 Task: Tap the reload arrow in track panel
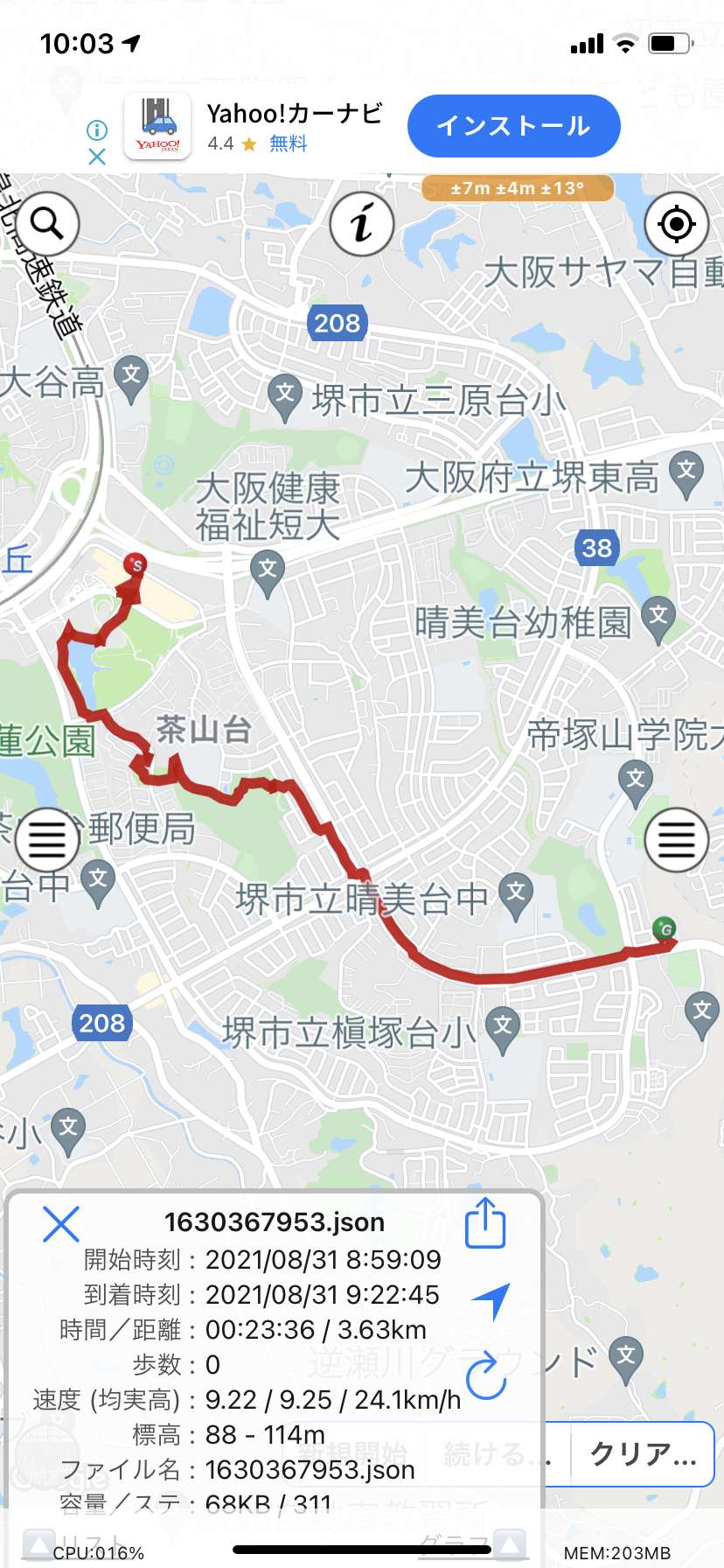coord(486,1375)
